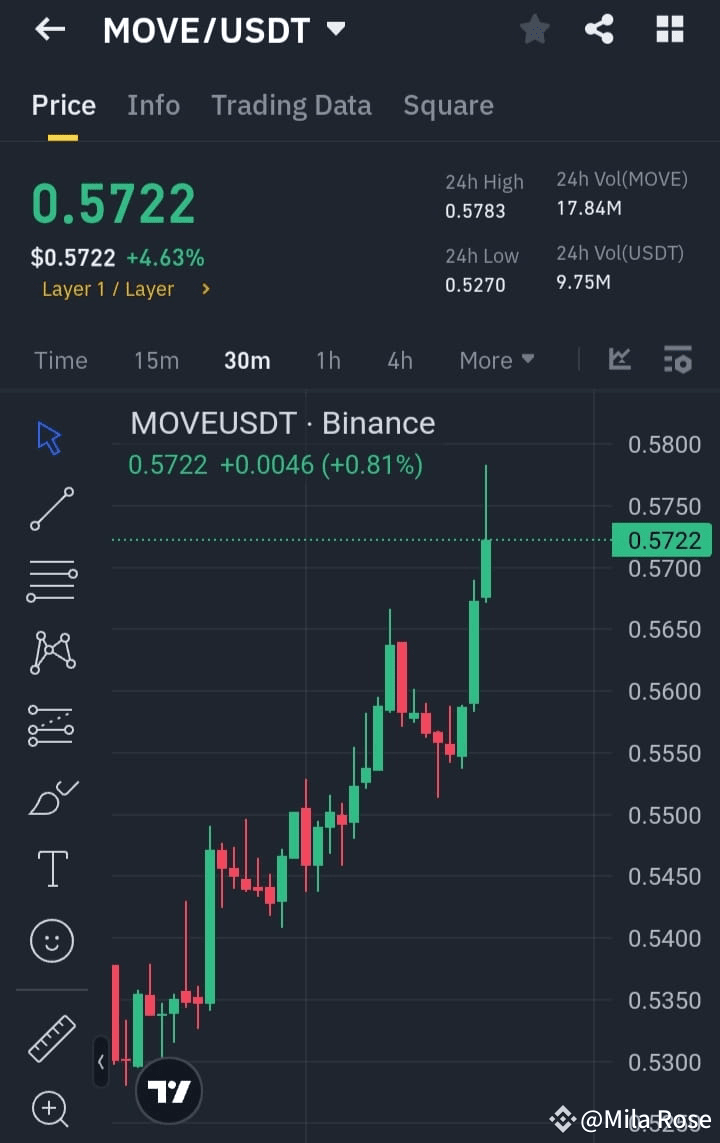
Task: Open the chart indicators icon
Action: pyautogui.click(x=619, y=360)
